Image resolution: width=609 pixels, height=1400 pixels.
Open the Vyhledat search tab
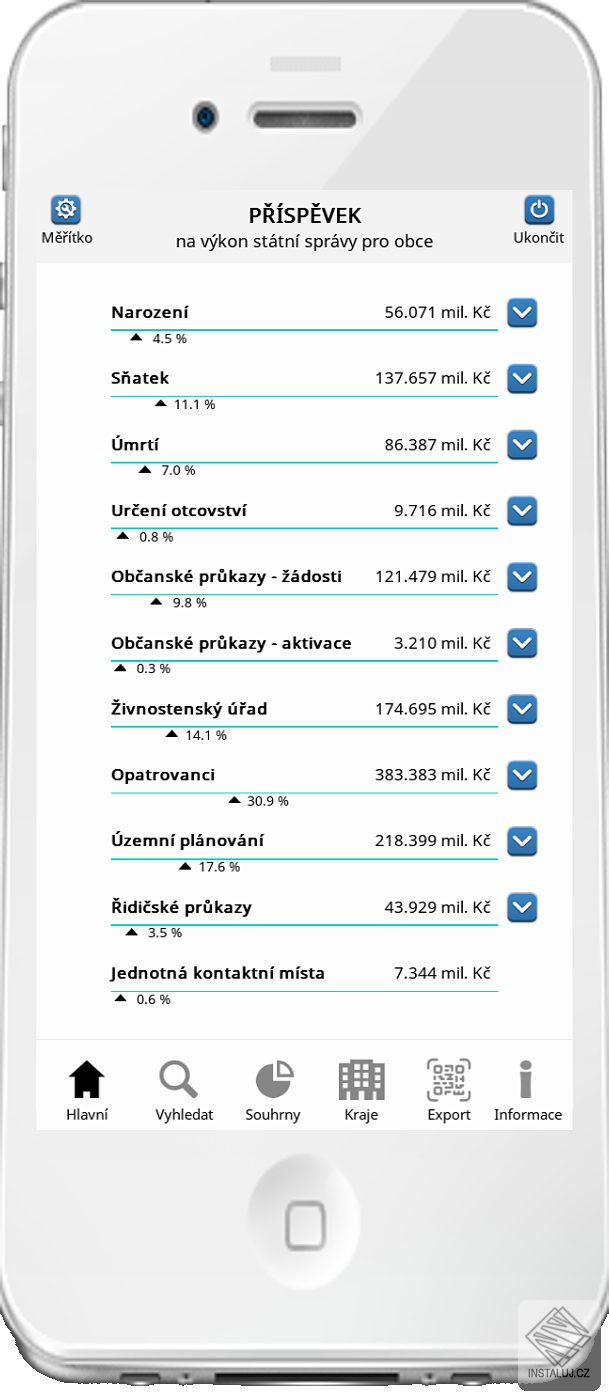click(x=183, y=1089)
